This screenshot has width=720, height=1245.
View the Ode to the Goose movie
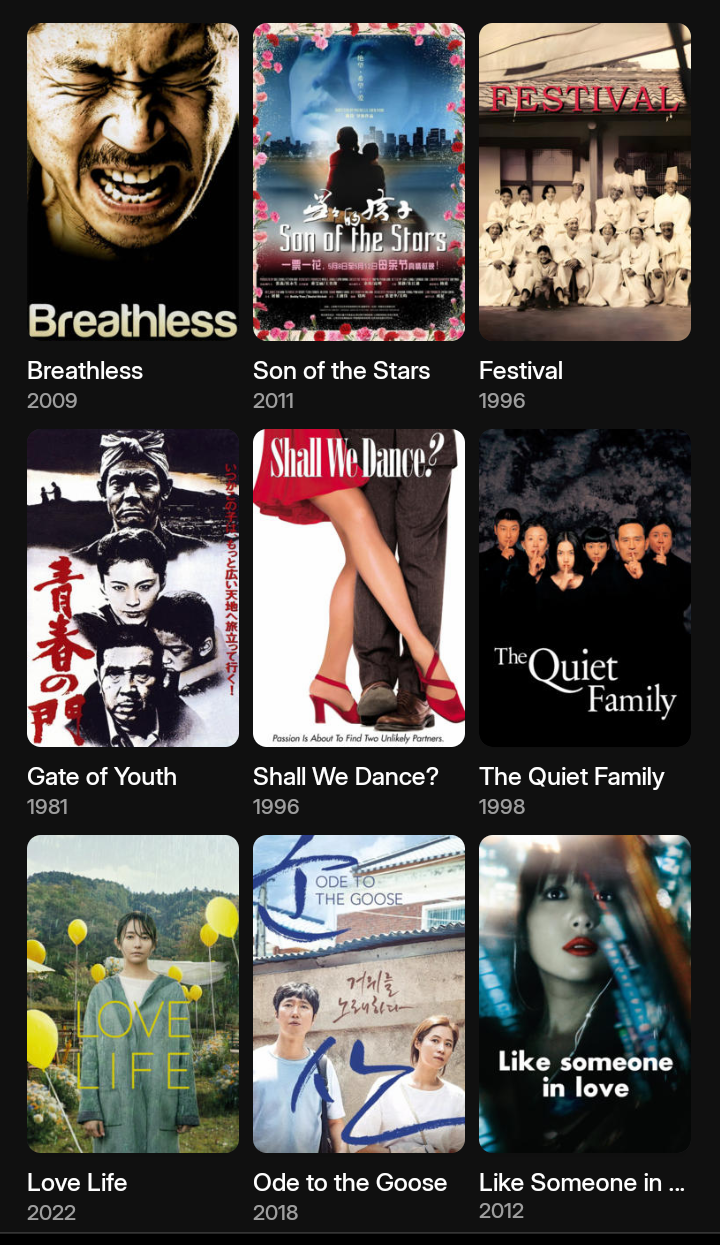[x=358, y=994]
